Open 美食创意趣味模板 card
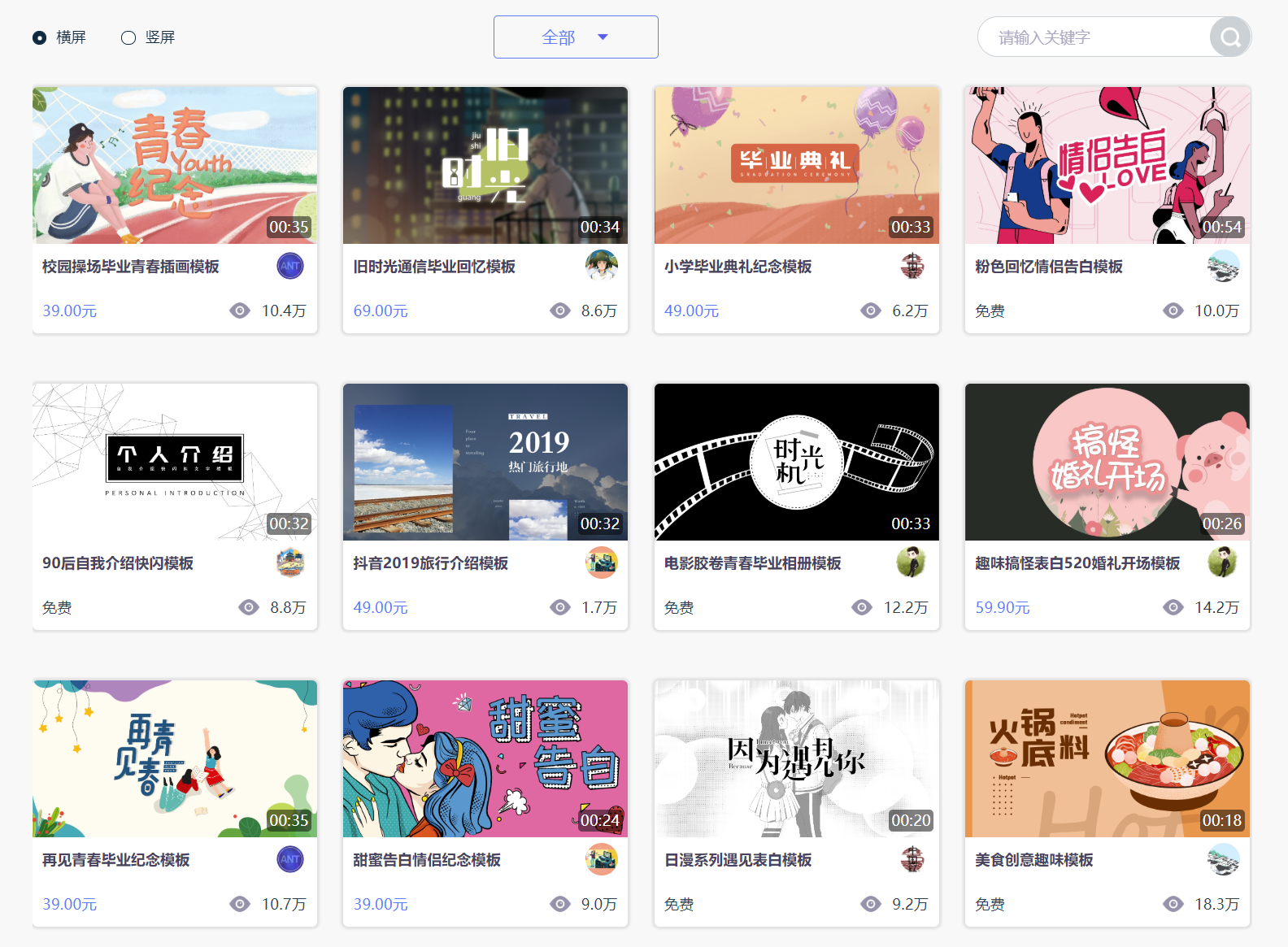The image size is (1288, 947). click(x=1107, y=759)
